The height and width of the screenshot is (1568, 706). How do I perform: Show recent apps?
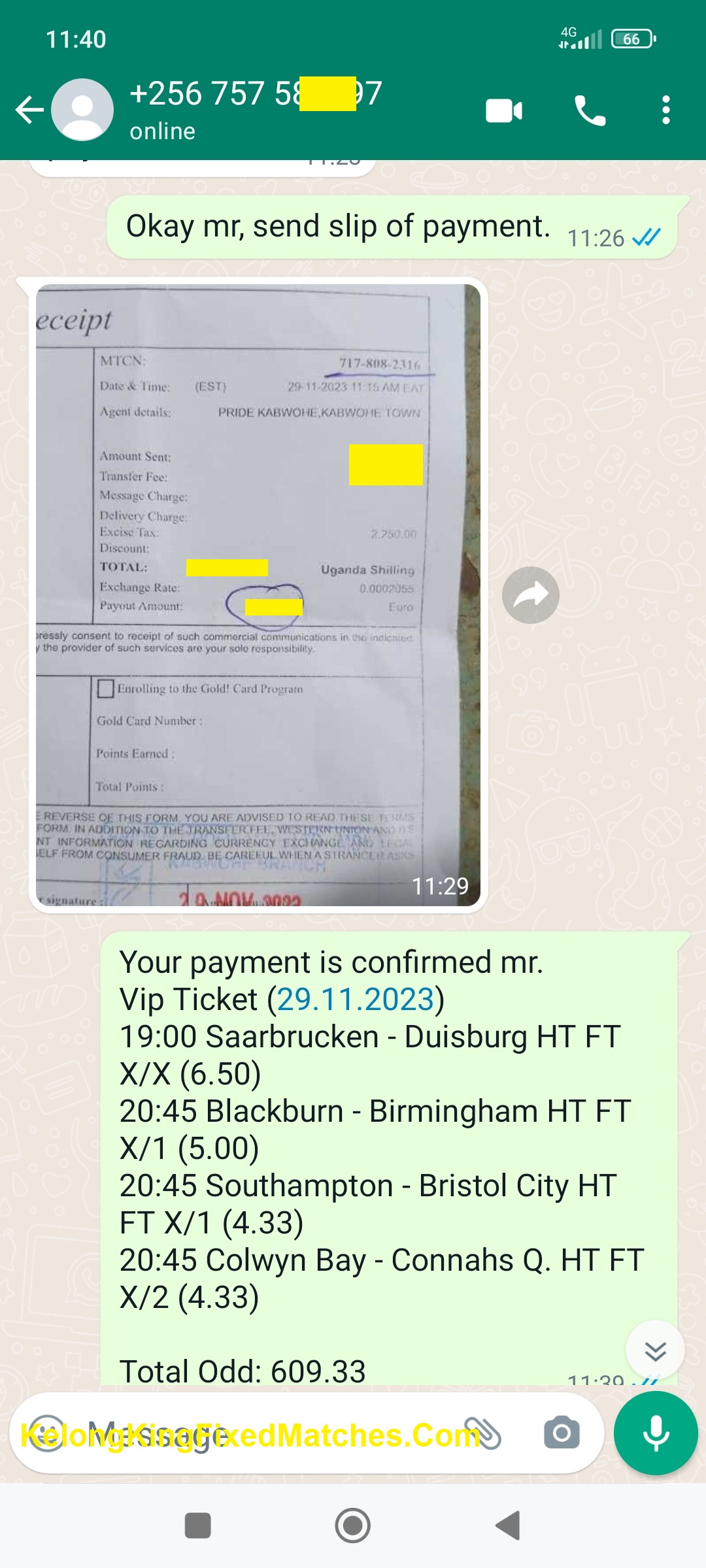198,1526
